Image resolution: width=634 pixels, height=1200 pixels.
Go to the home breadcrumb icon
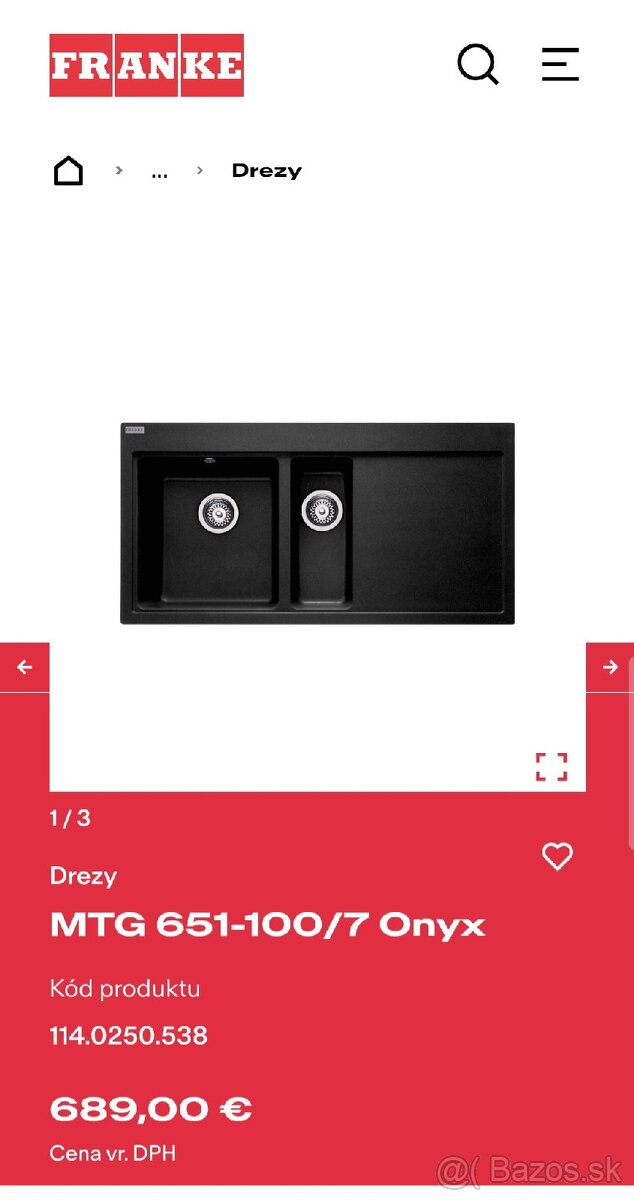[68, 171]
